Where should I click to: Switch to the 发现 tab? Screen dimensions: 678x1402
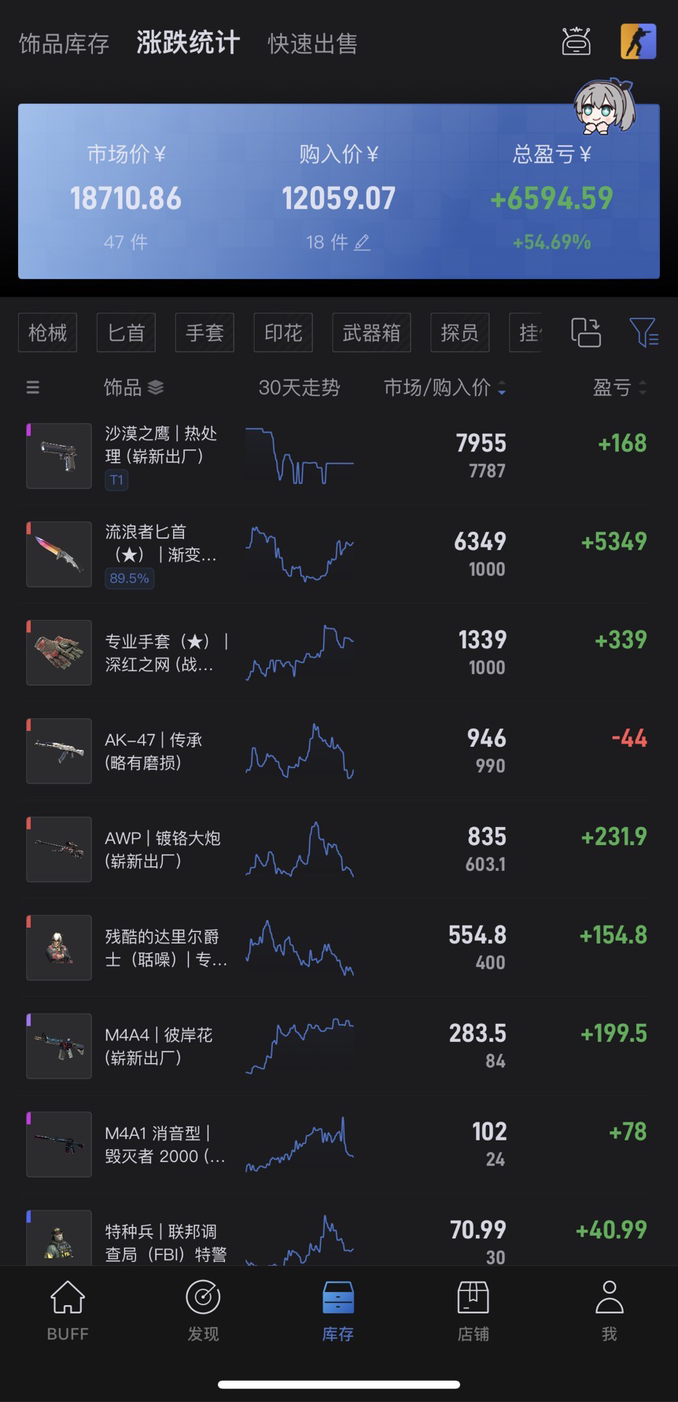point(203,1311)
